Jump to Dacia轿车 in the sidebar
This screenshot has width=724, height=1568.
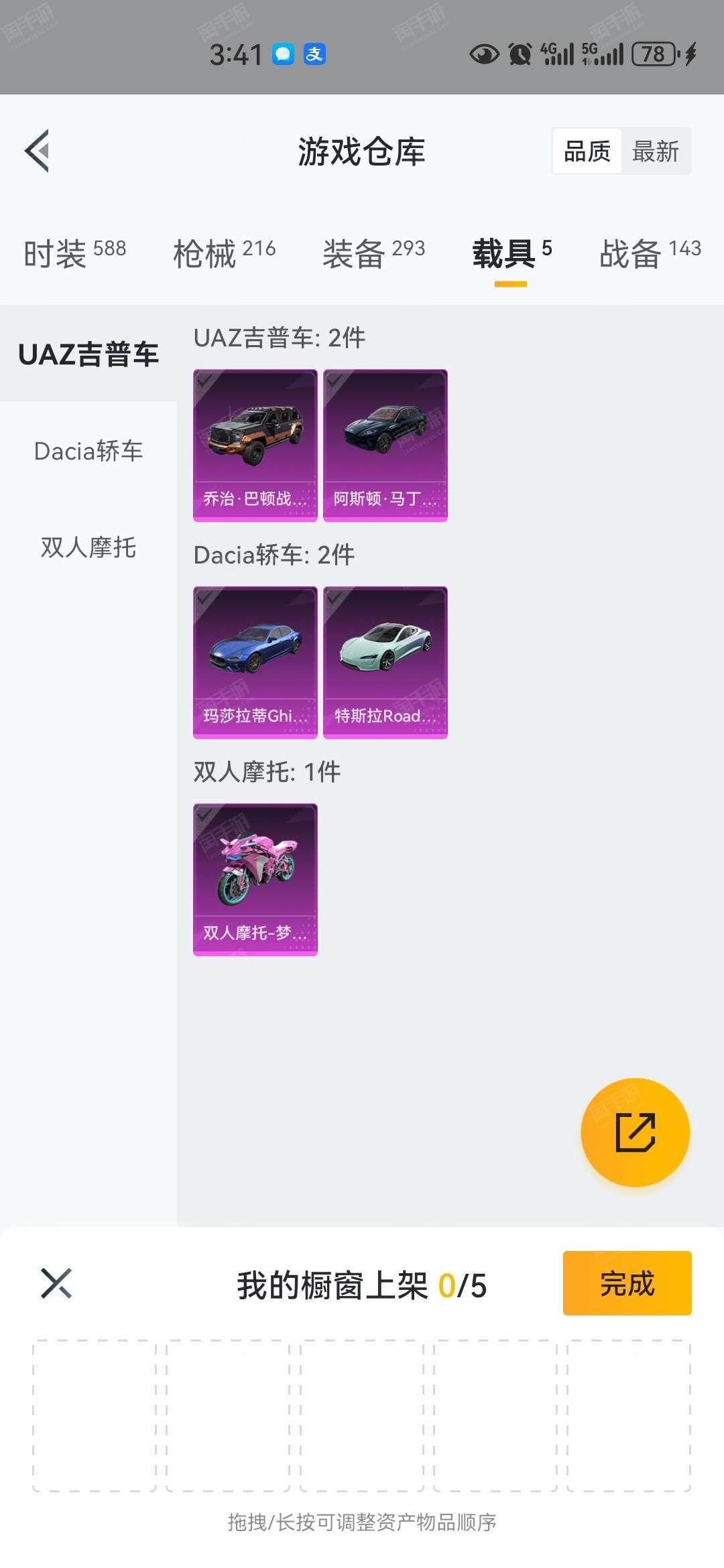[88, 451]
